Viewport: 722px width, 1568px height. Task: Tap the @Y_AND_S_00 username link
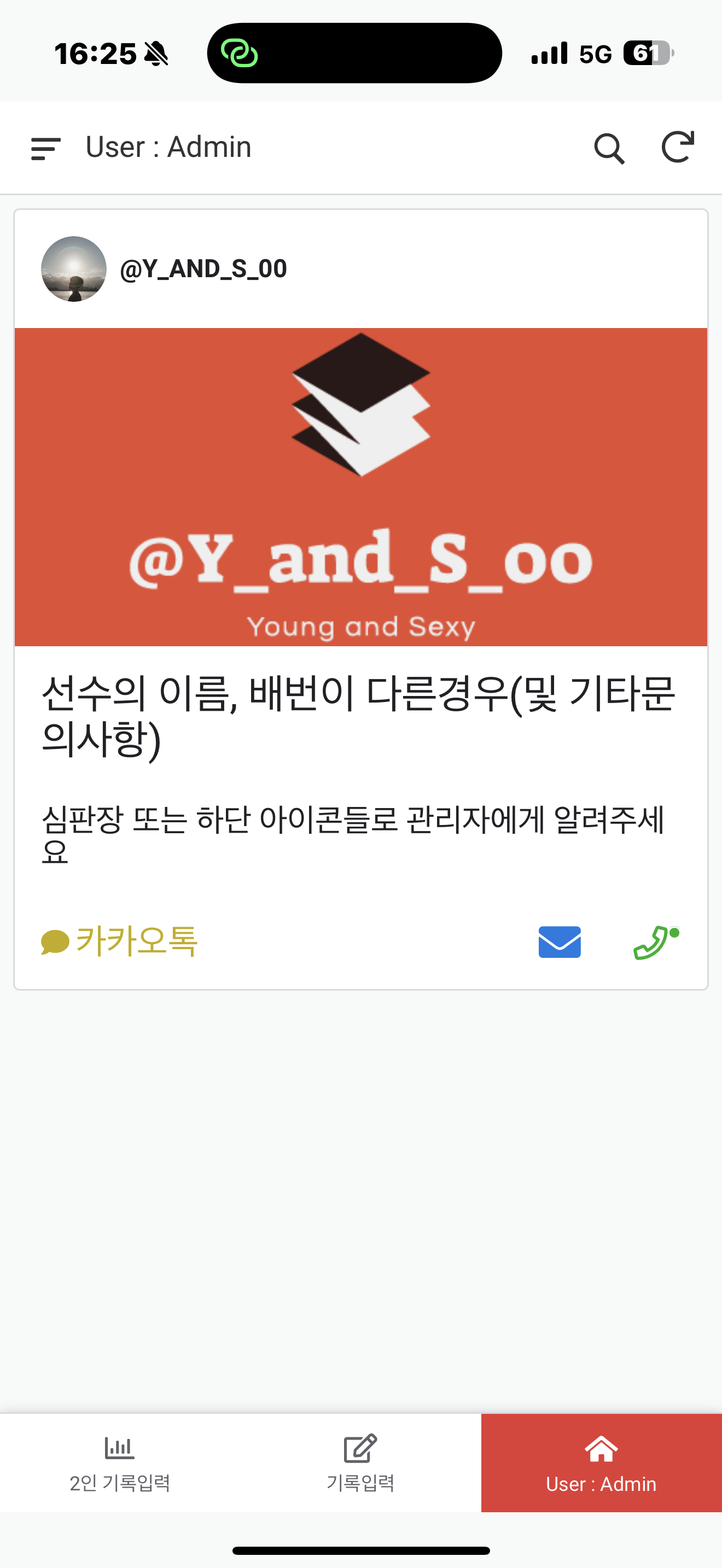coord(203,268)
